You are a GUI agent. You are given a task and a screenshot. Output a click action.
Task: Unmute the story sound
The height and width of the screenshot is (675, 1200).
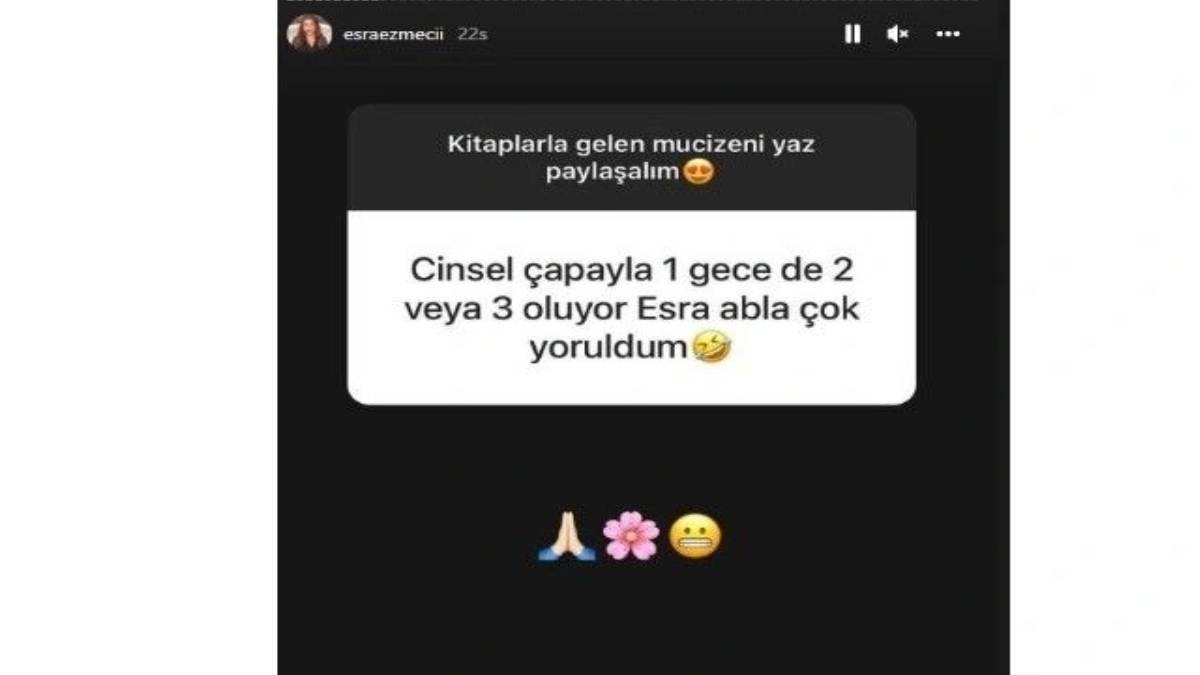[x=897, y=34]
